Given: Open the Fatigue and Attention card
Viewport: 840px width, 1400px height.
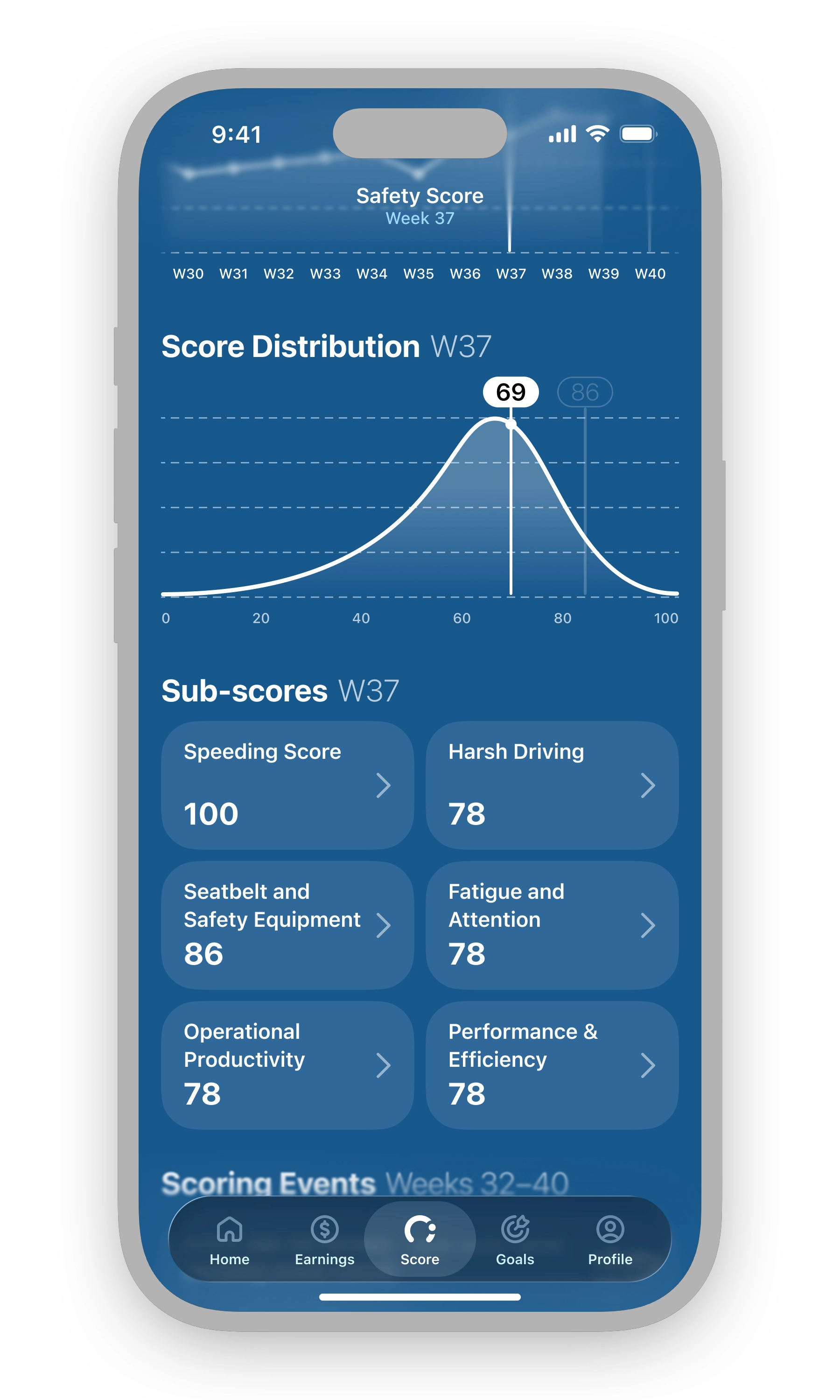Looking at the screenshot, I should [552, 924].
